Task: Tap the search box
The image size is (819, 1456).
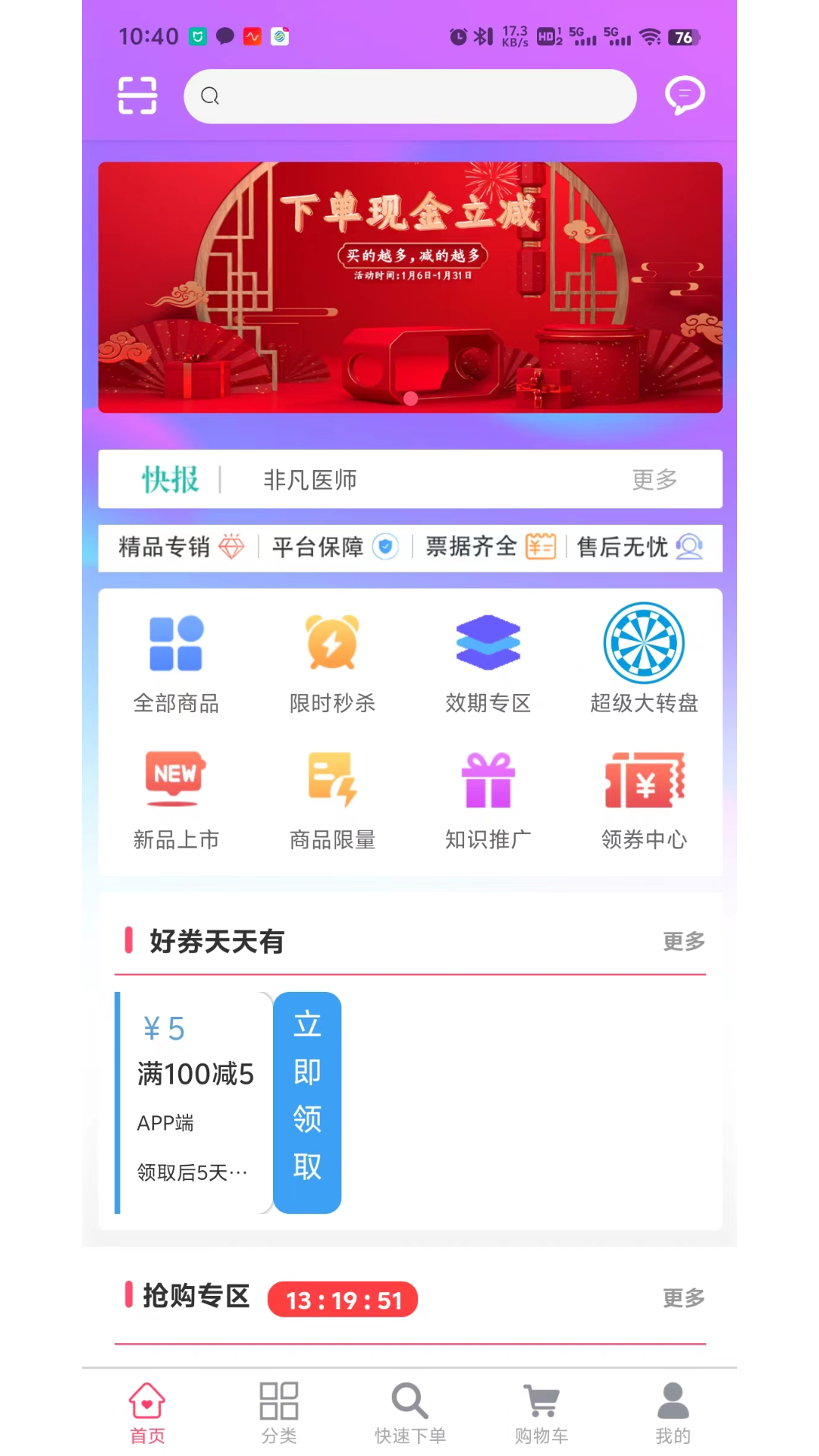Action: (x=410, y=96)
